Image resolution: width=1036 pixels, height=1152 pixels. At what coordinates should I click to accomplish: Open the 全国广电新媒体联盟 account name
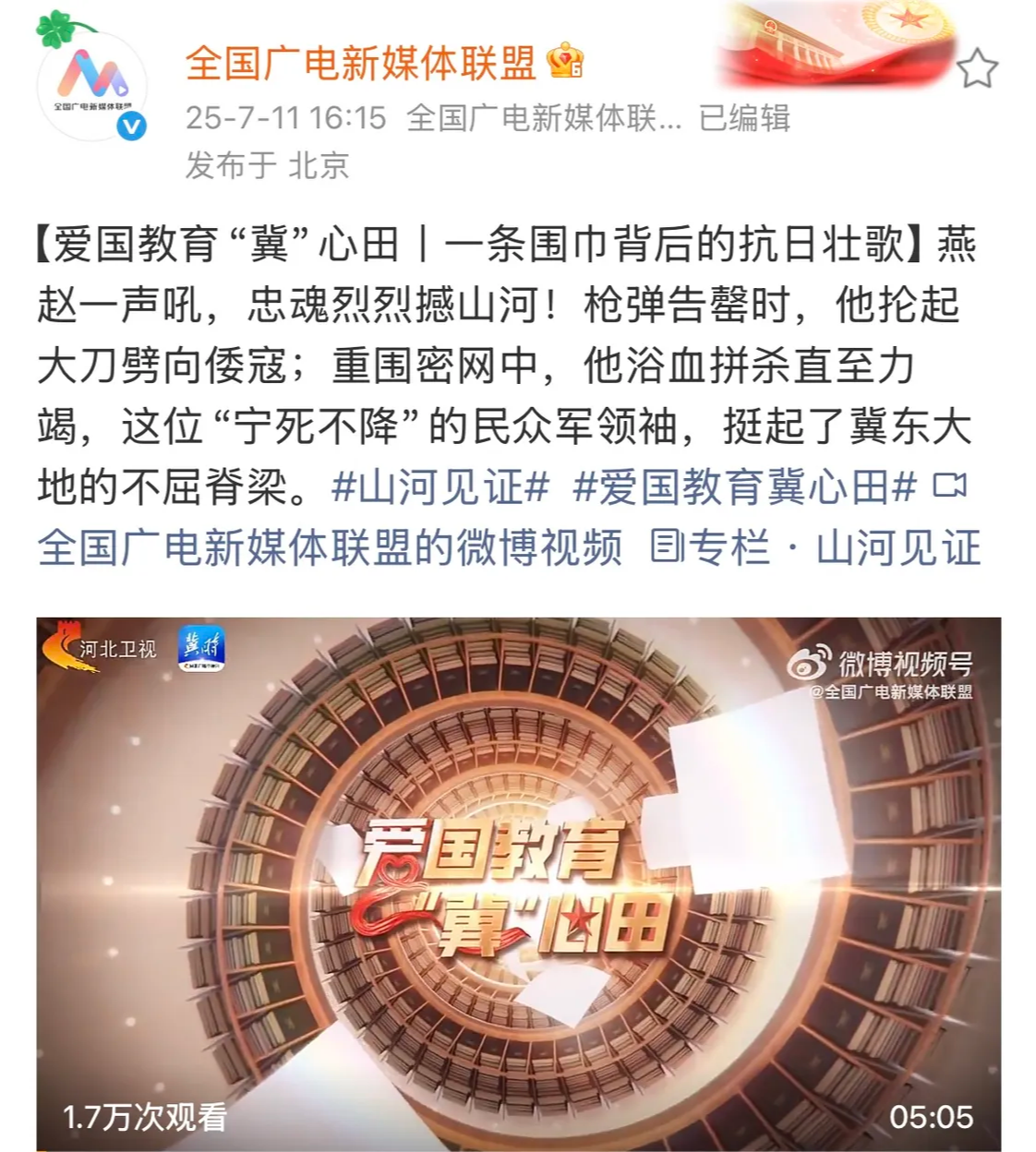click(360, 63)
